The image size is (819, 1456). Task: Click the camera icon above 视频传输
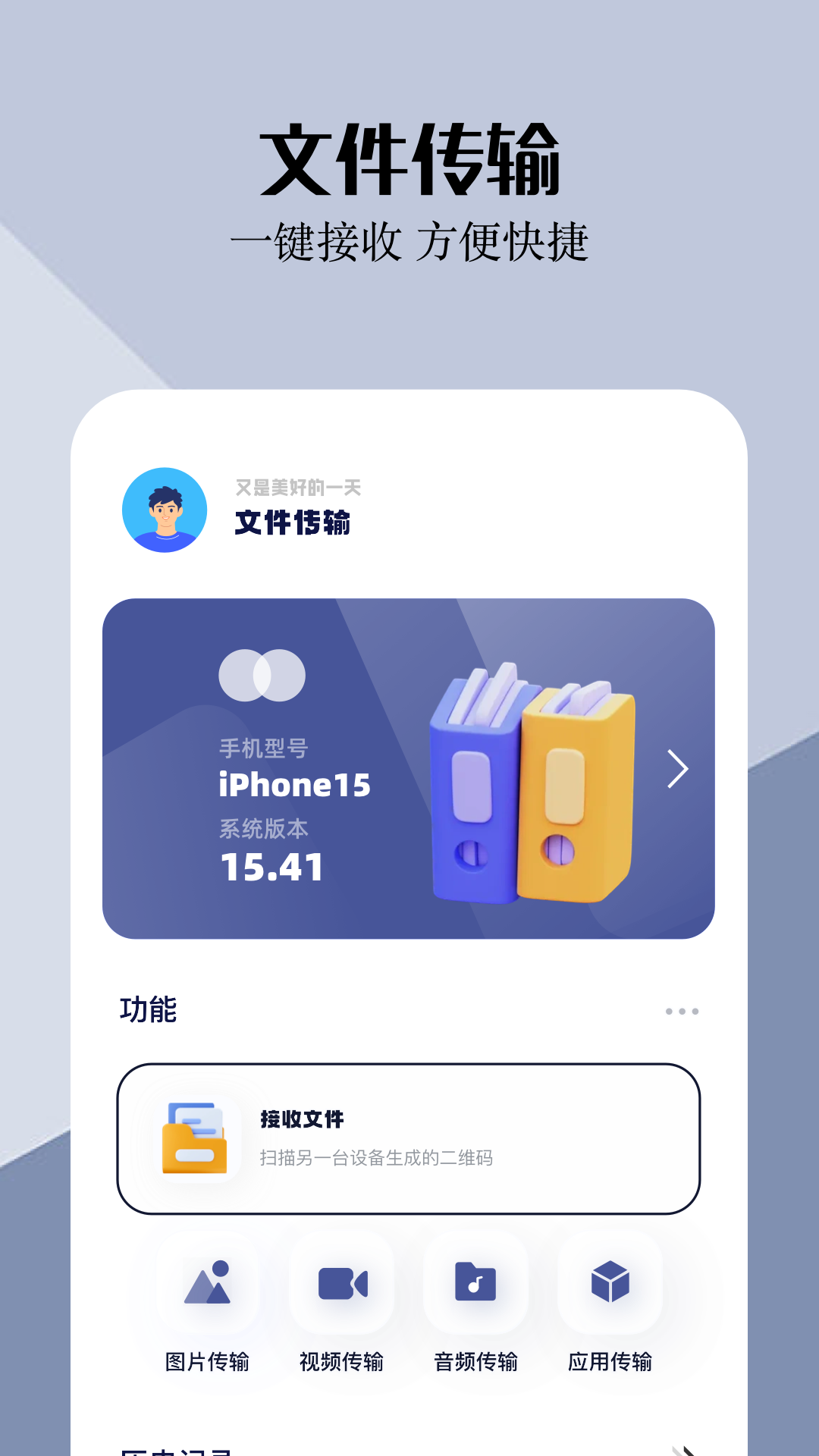coord(343,1283)
